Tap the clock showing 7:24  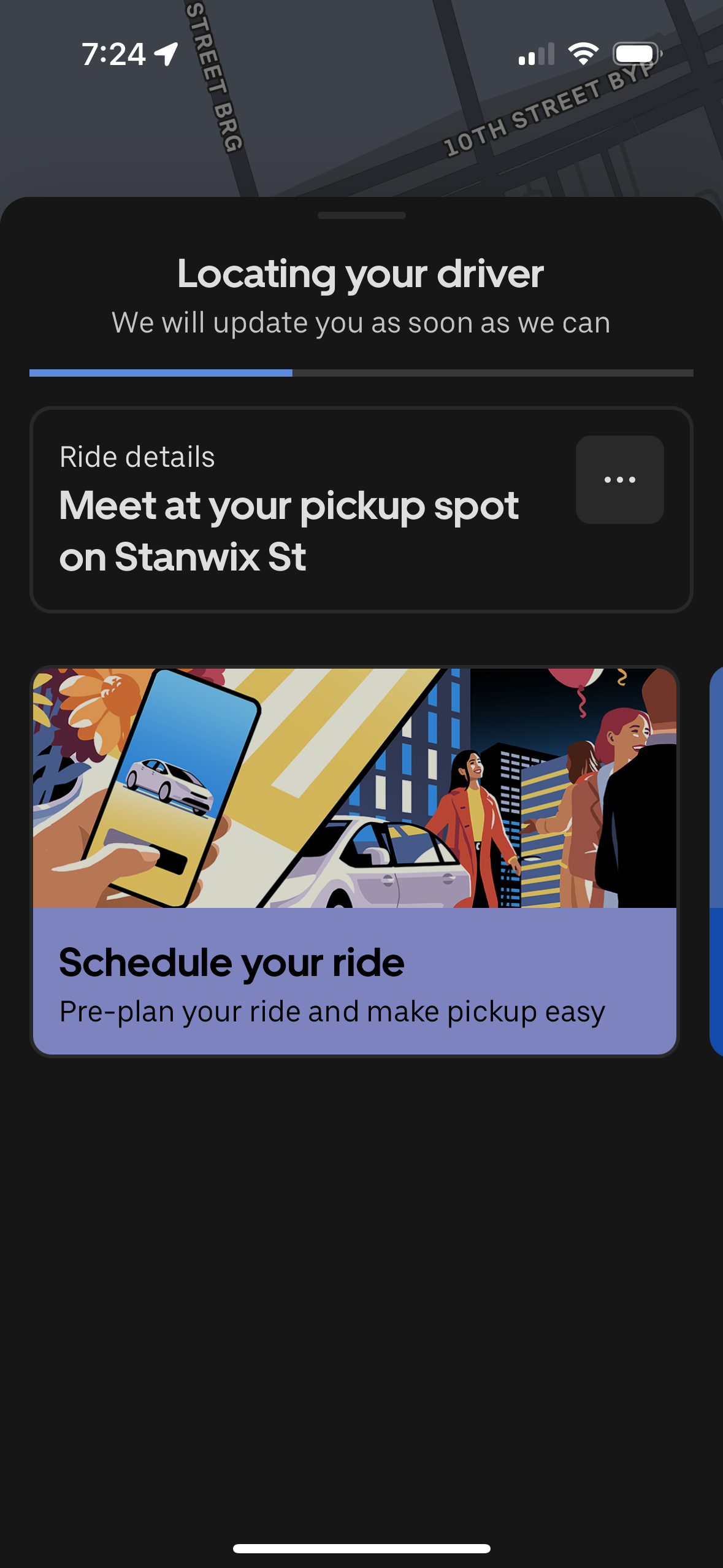click(109, 55)
